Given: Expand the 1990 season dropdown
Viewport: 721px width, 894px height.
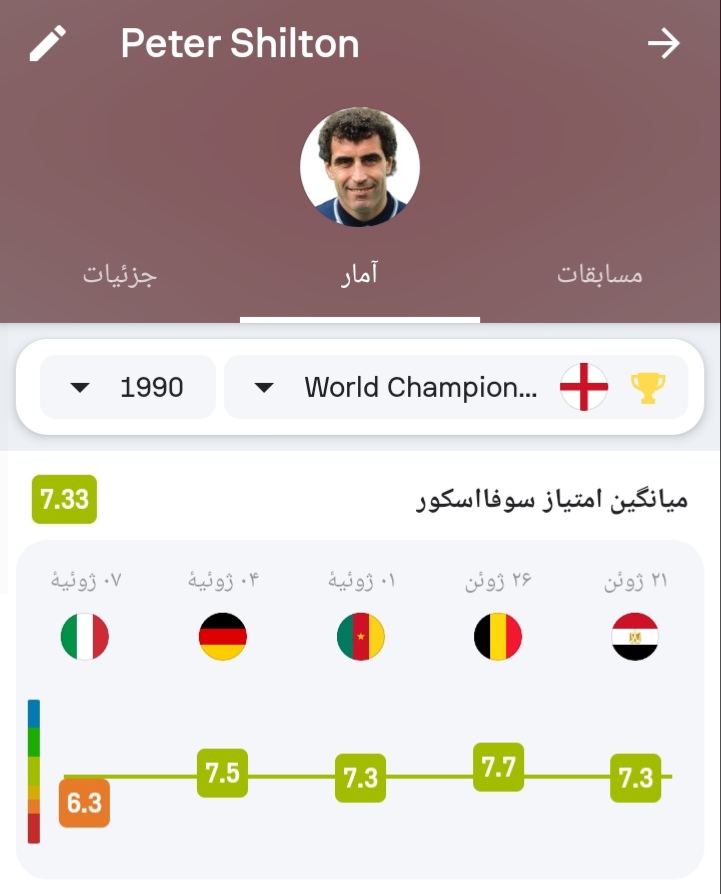Looking at the screenshot, I should click(x=128, y=387).
